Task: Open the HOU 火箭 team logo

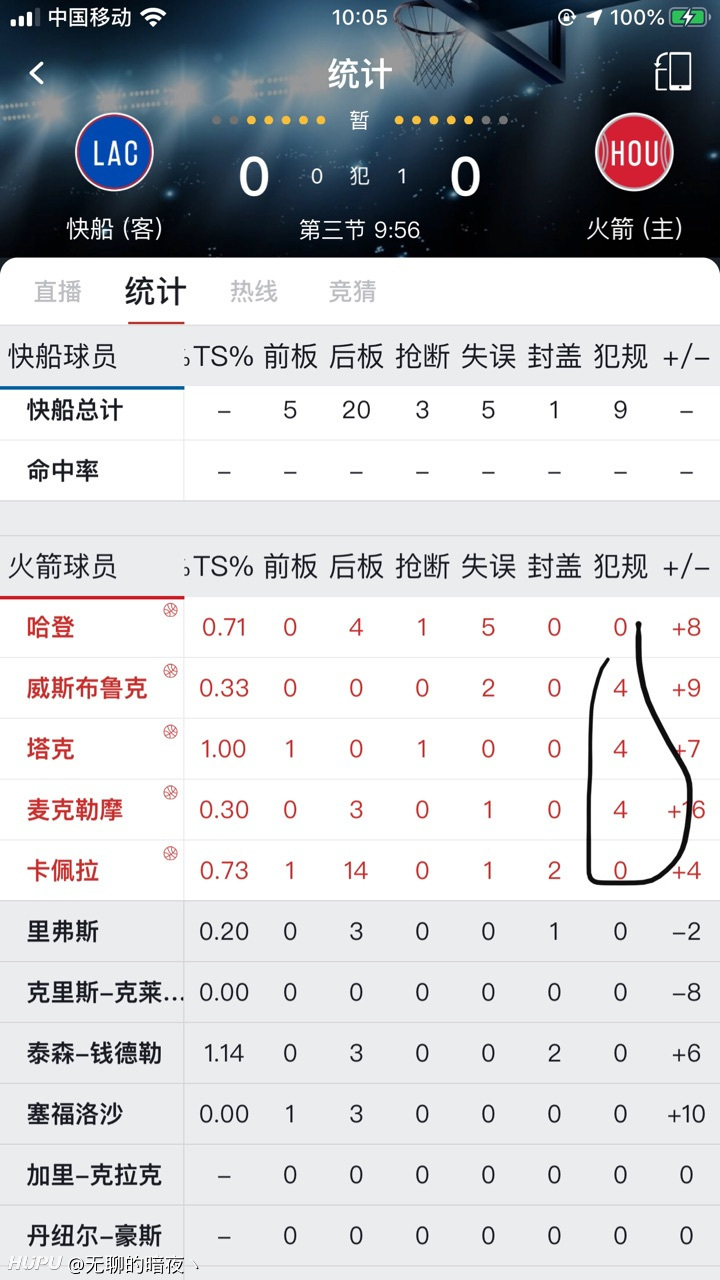Action: point(634,152)
